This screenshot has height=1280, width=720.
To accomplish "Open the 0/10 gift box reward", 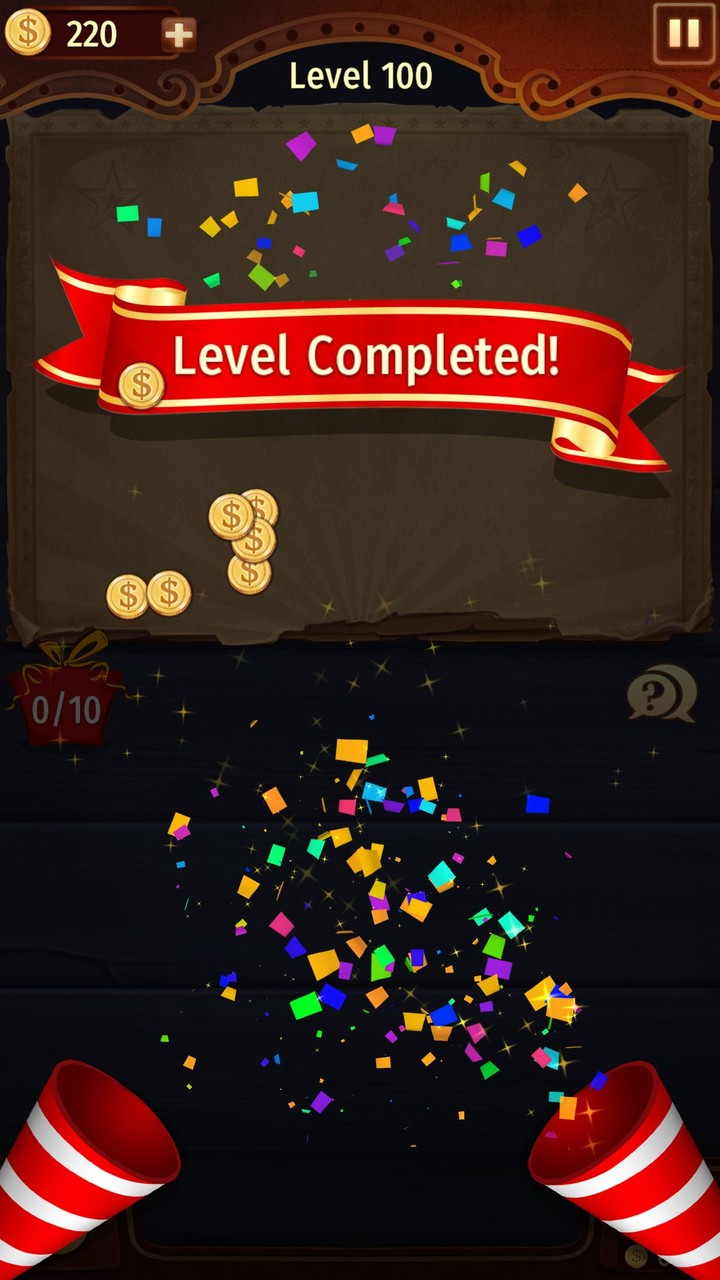I will [x=65, y=700].
